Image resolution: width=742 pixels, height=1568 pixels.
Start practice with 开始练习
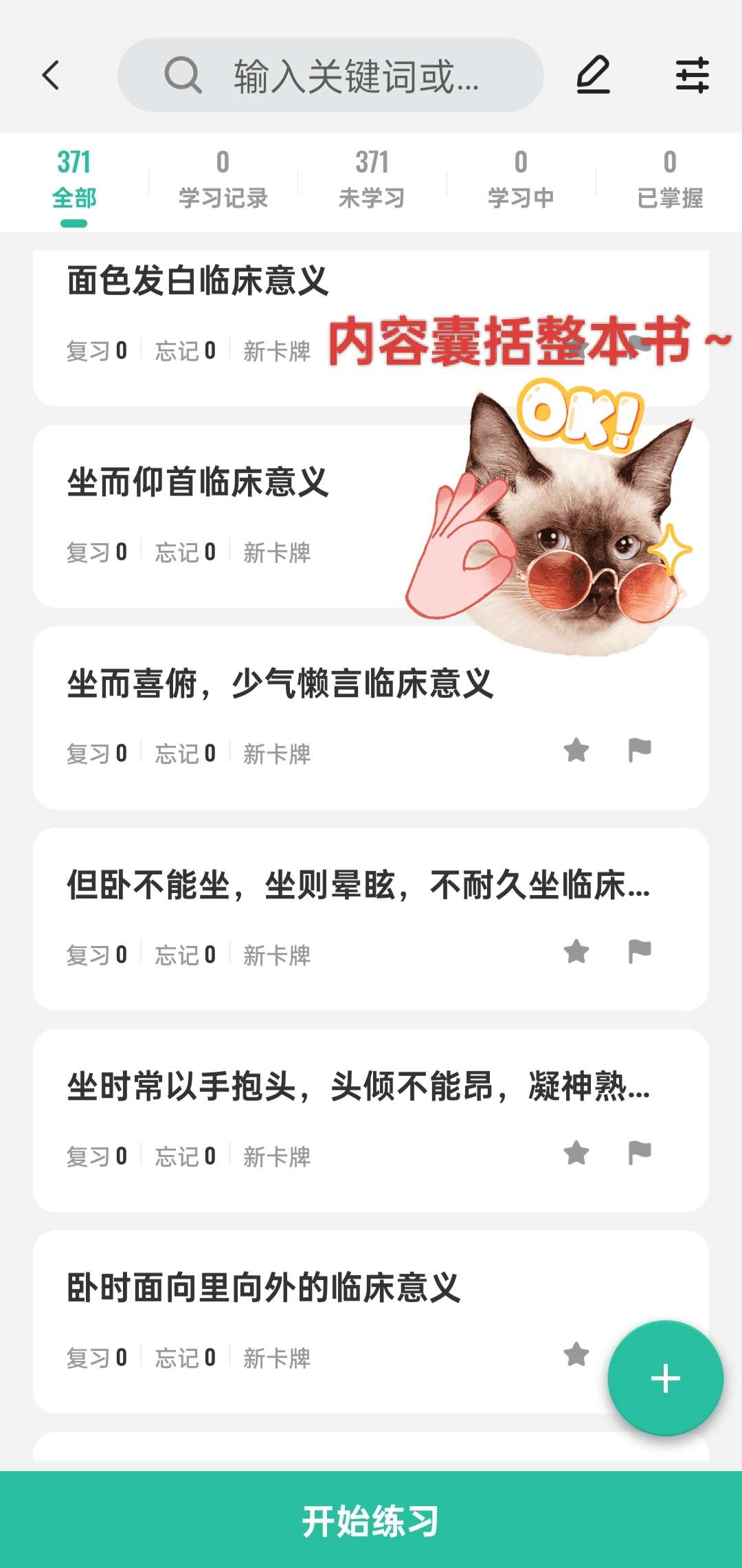pyautogui.click(x=371, y=1520)
